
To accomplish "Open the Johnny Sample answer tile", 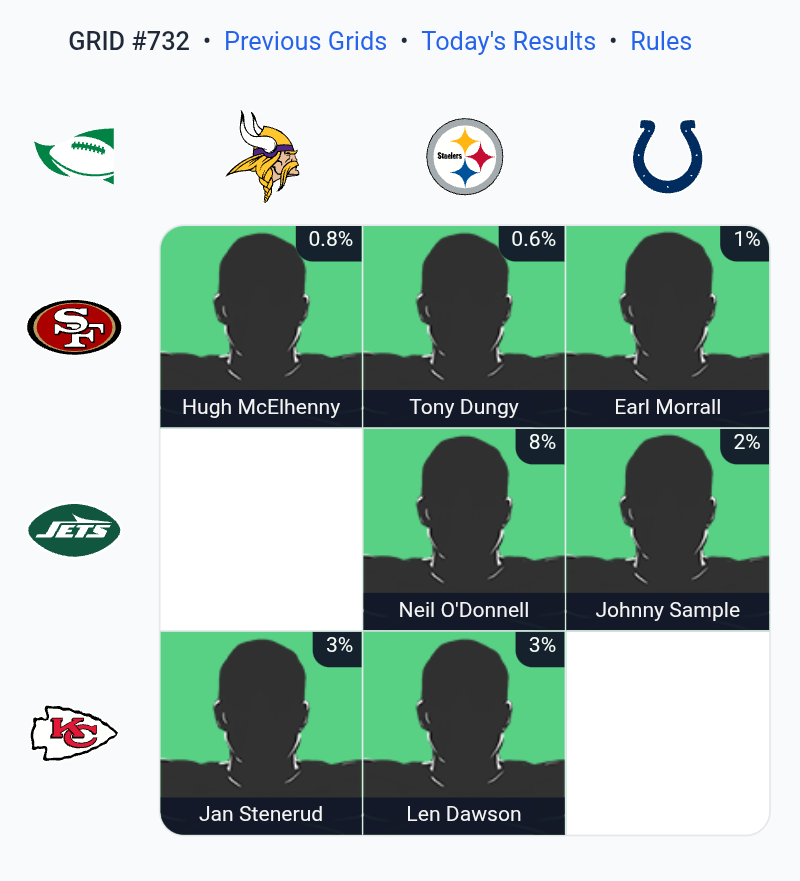I will click(668, 530).
